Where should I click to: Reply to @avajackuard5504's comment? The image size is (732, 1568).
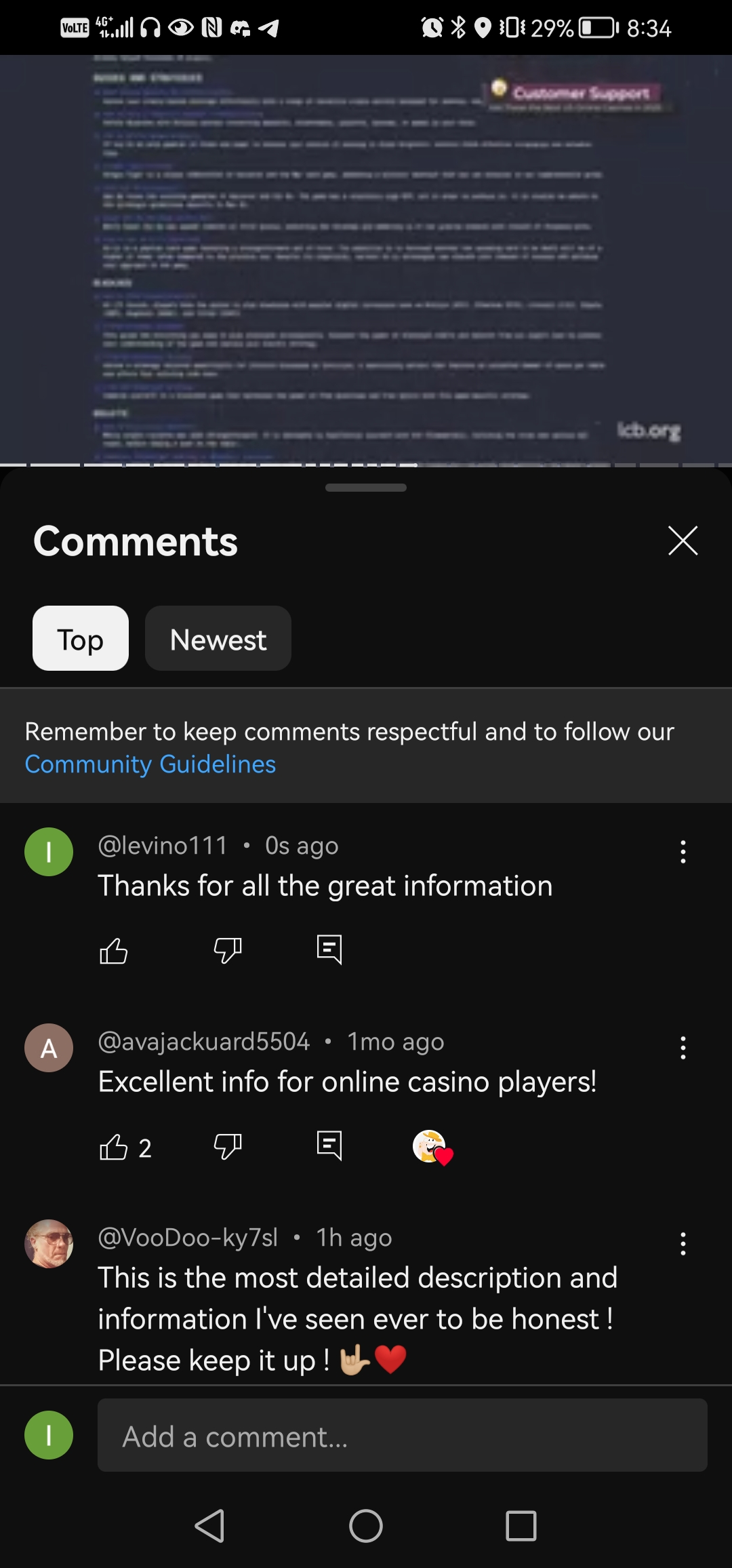(x=329, y=1146)
